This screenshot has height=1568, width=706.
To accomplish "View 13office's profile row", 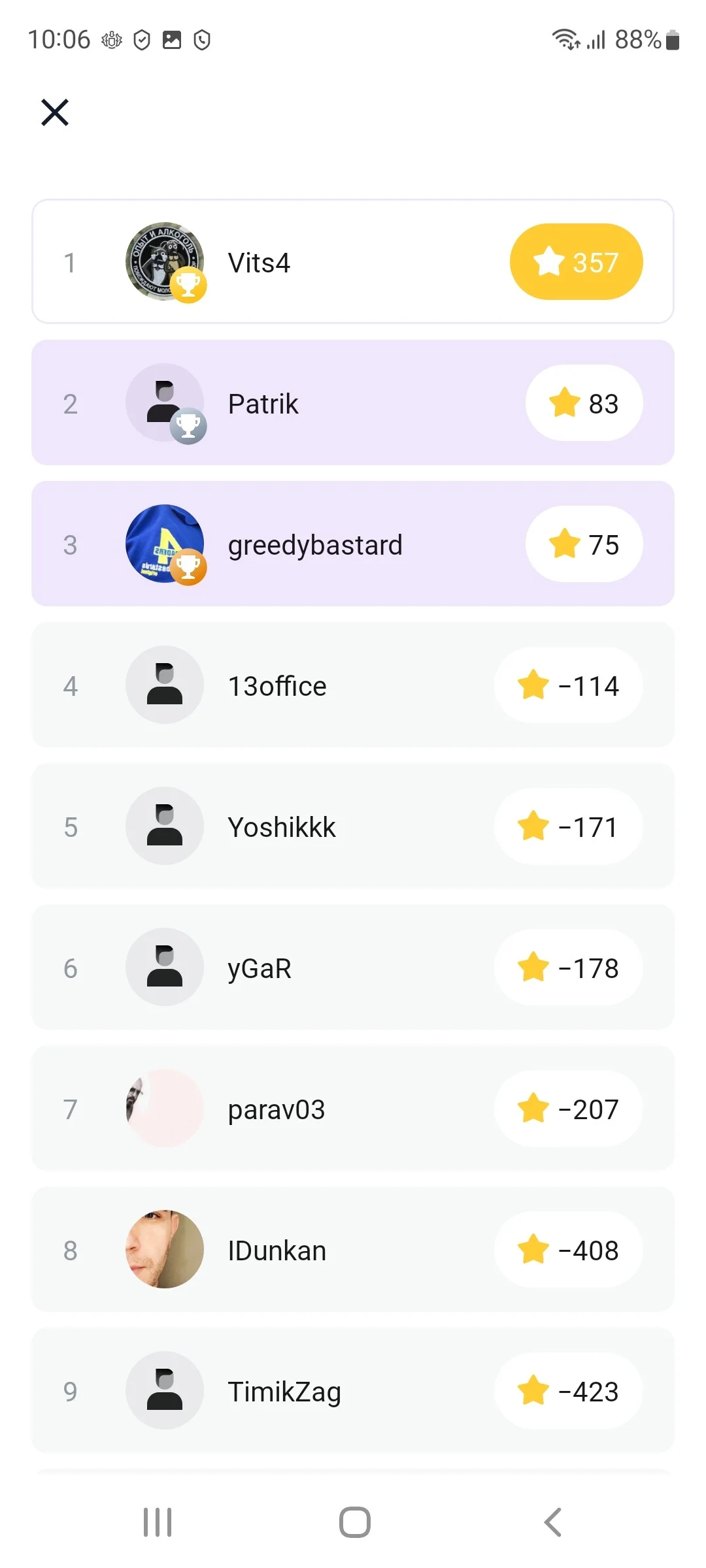I will 353,685.
